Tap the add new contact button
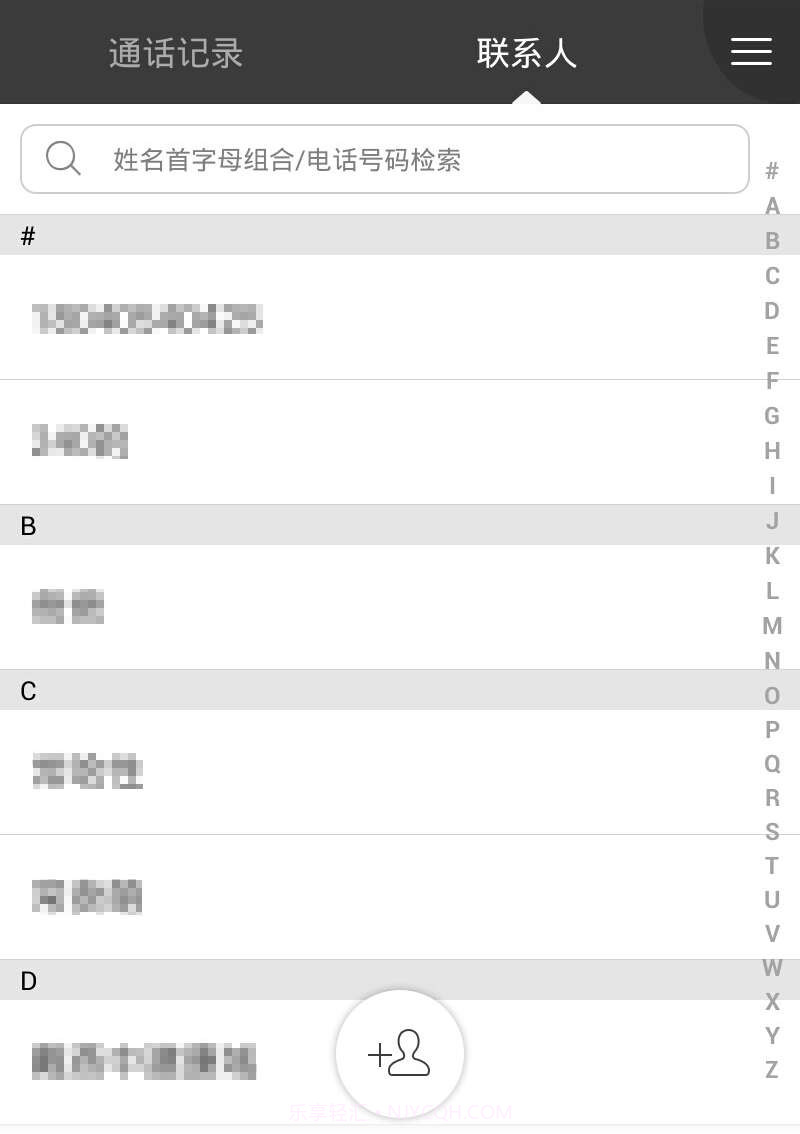The width and height of the screenshot is (800, 1134). pyautogui.click(x=399, y=1053)
